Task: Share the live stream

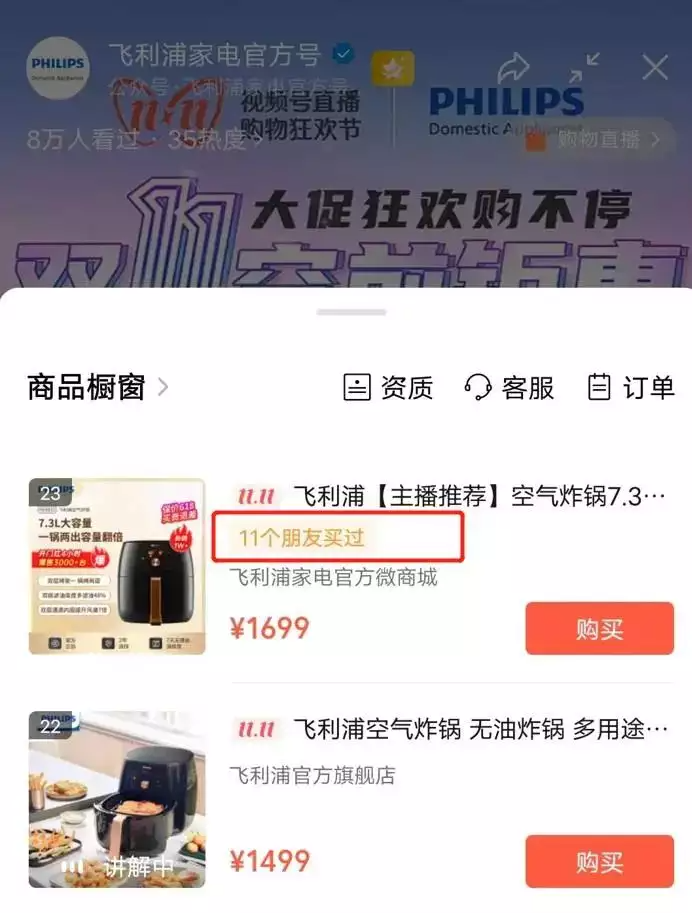Action: pyautogui.click(x=513, y=68)
